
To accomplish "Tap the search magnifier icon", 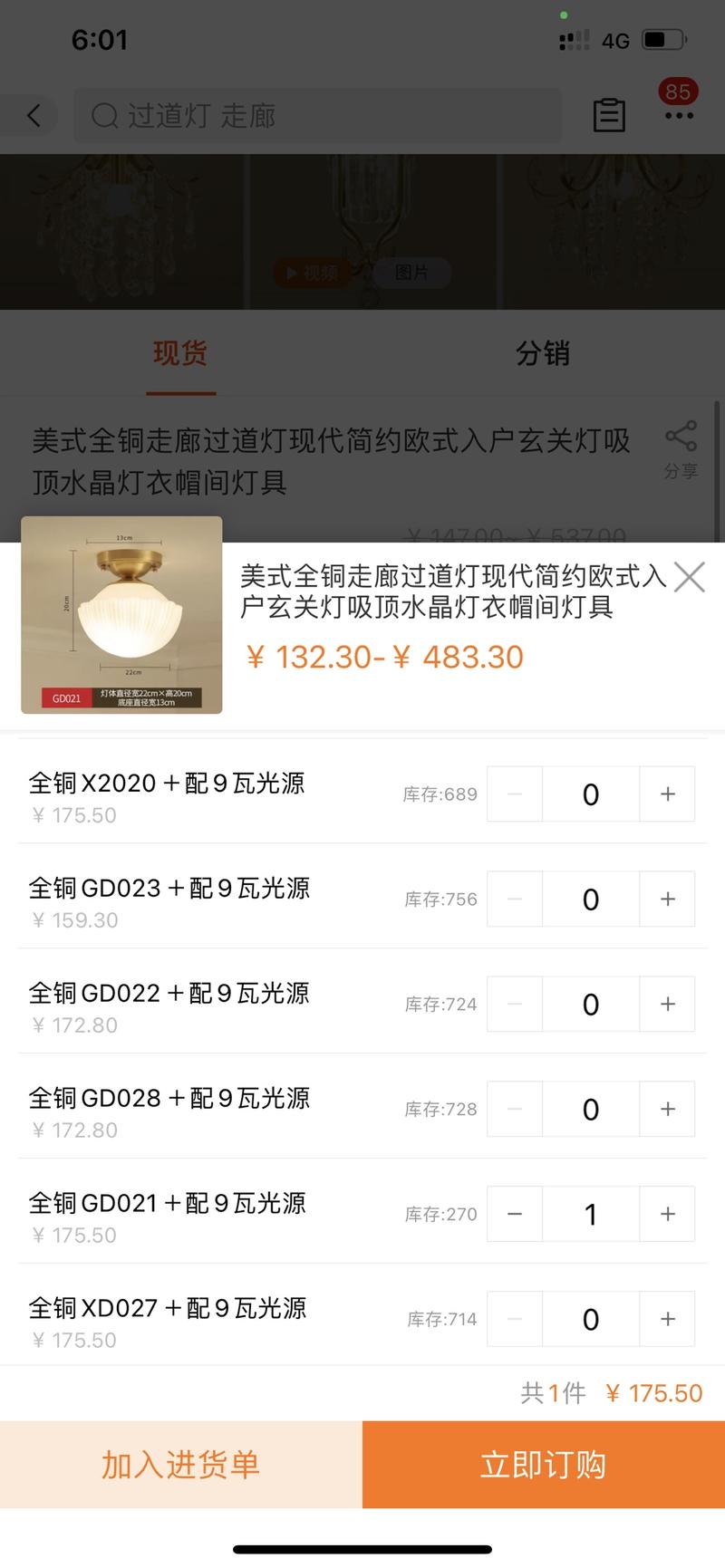I will tap(105, 116).
